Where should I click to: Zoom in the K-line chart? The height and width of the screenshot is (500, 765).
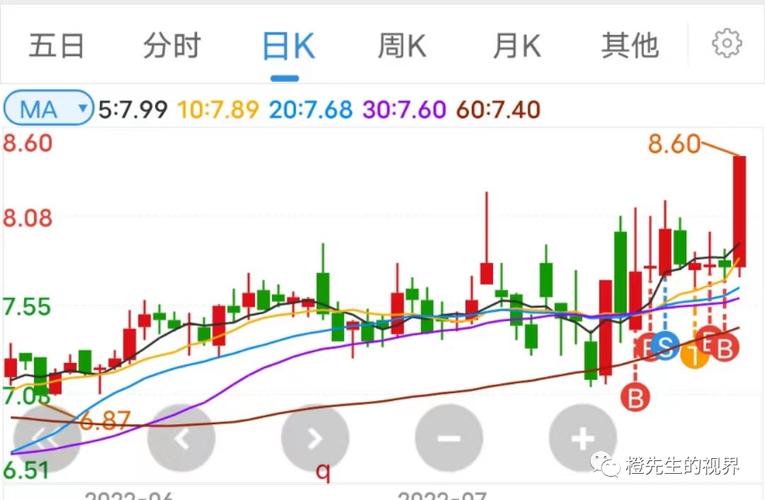pos(582,438)
